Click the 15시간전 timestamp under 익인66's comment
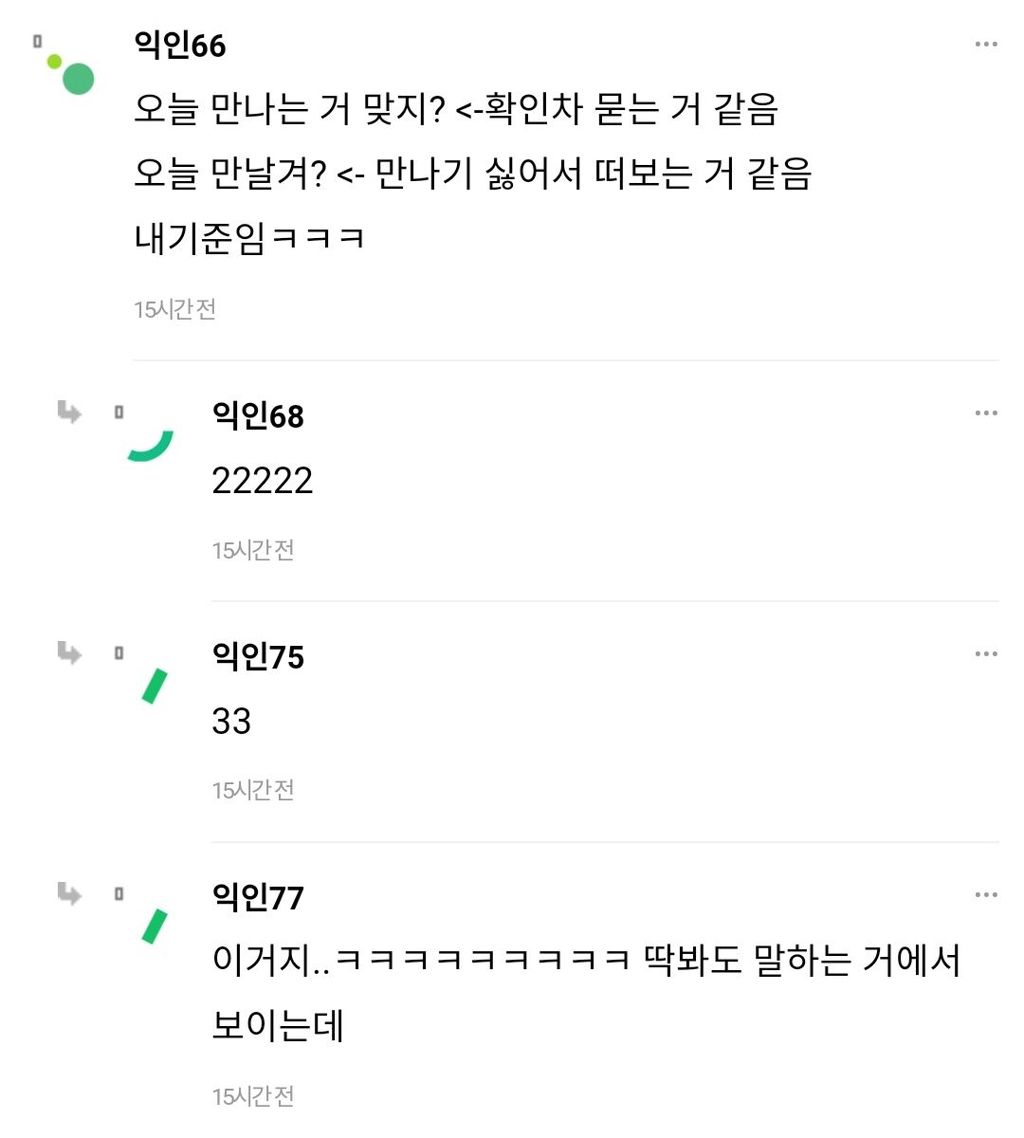Viewport: 1024px width, 1138px height. [175, 309]
